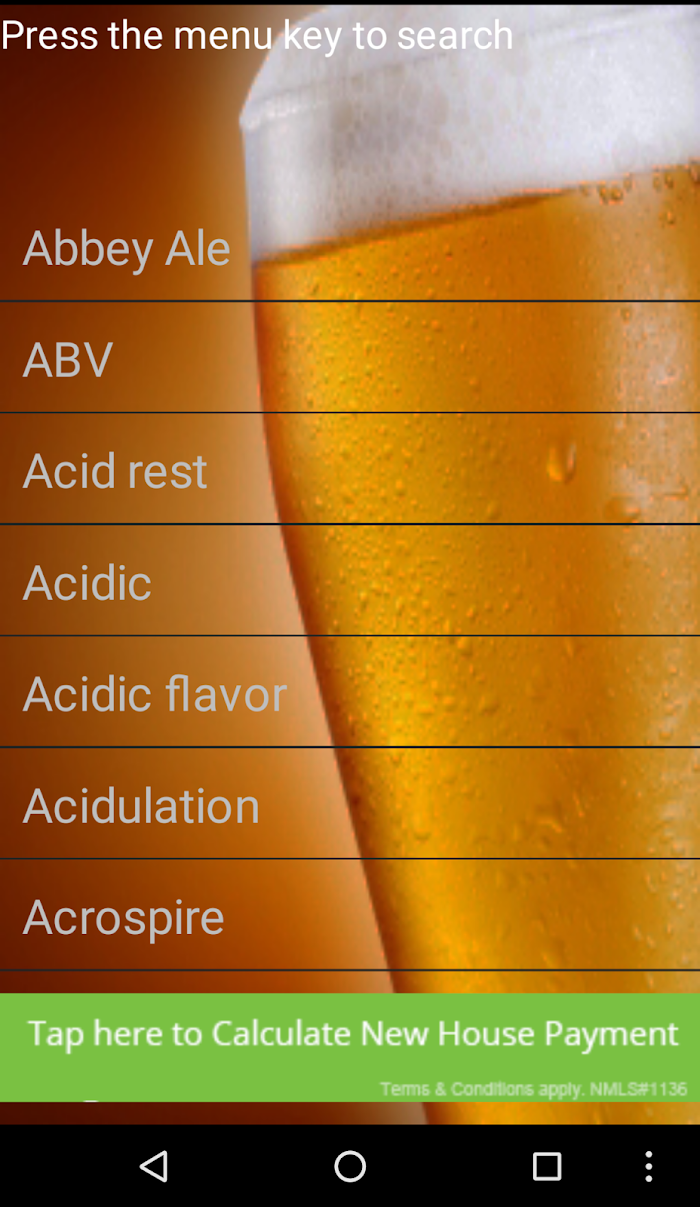Show recent apps
700x1207 pixels.
546,1166
